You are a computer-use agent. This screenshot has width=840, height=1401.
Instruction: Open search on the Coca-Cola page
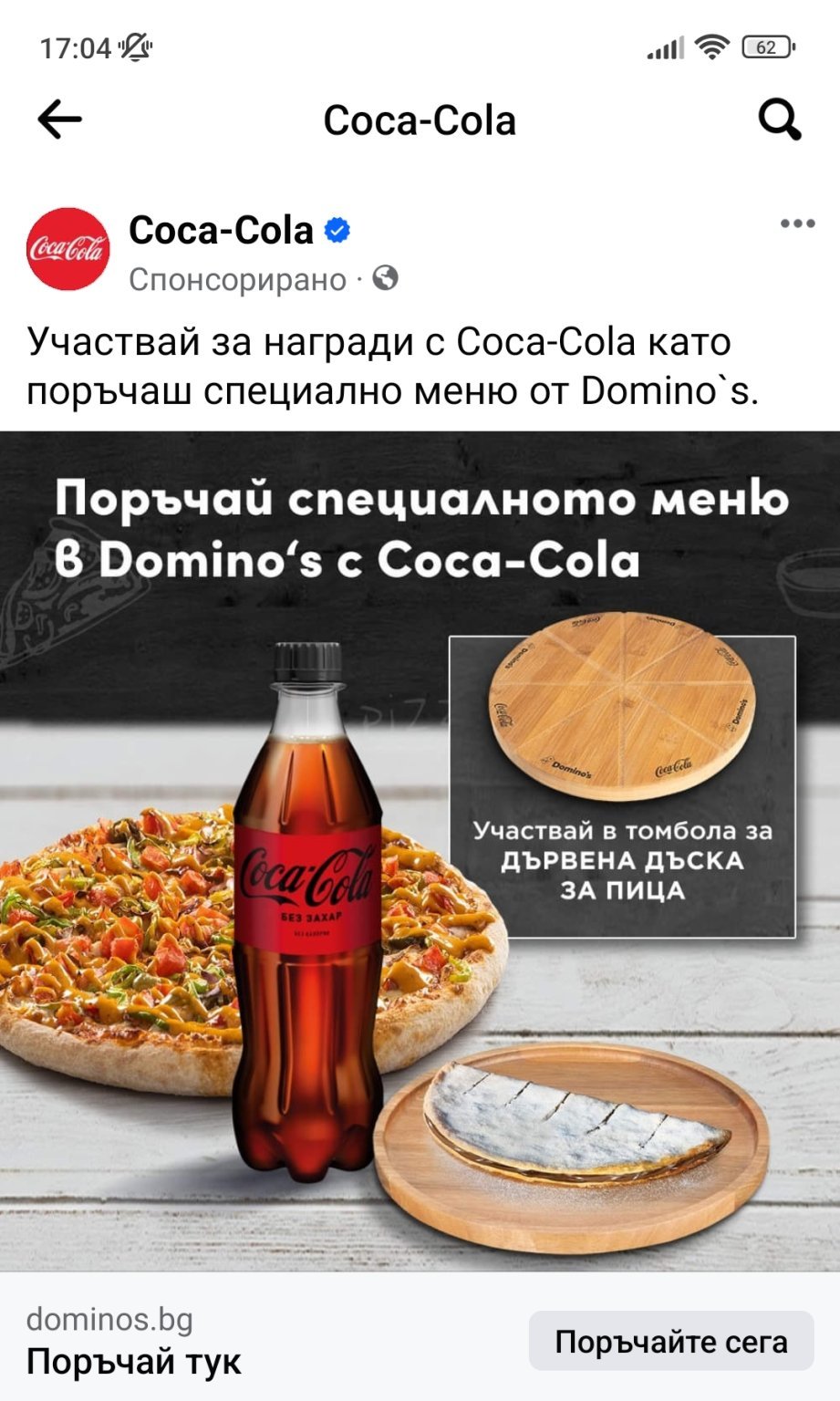[x=780, y=119]
